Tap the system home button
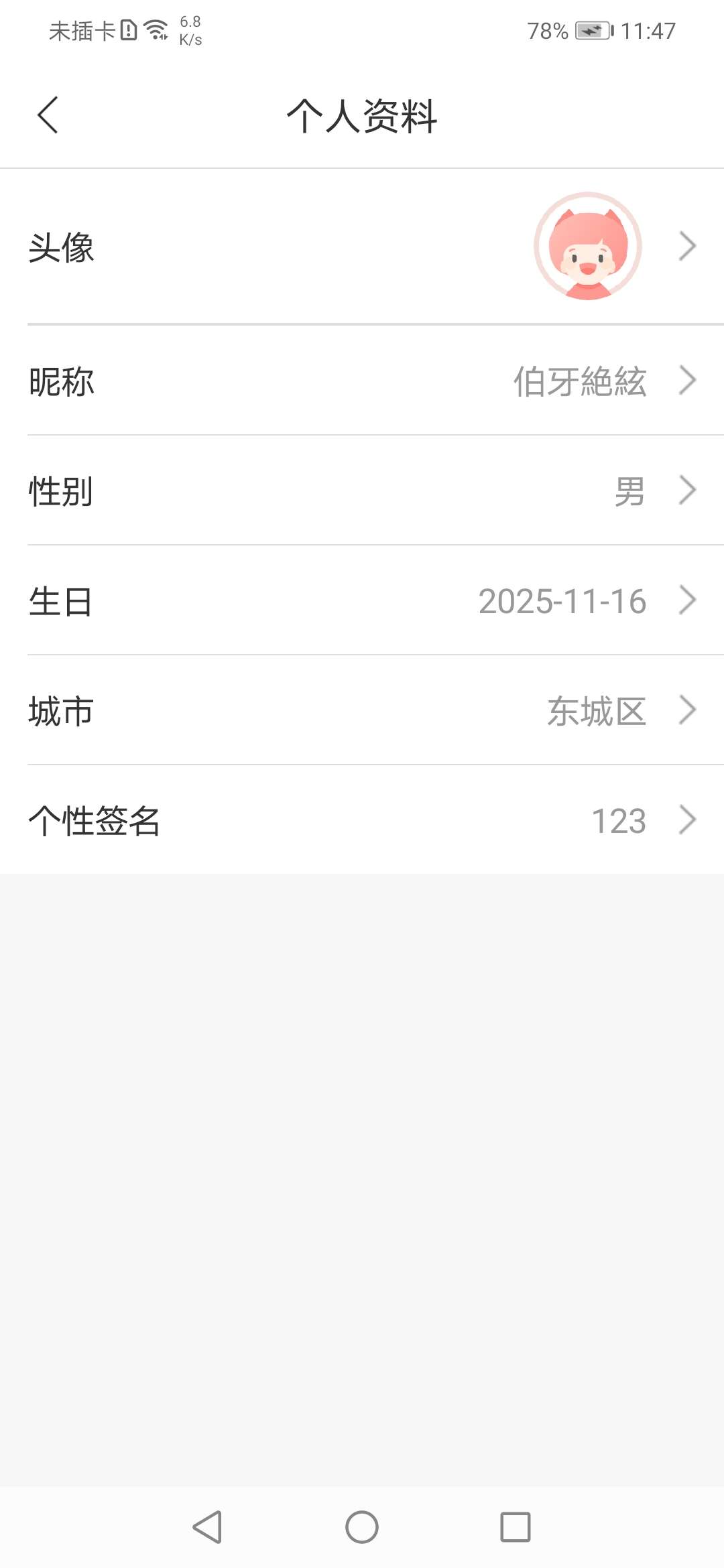724x1568 pixels. (x=362, y=1527)
